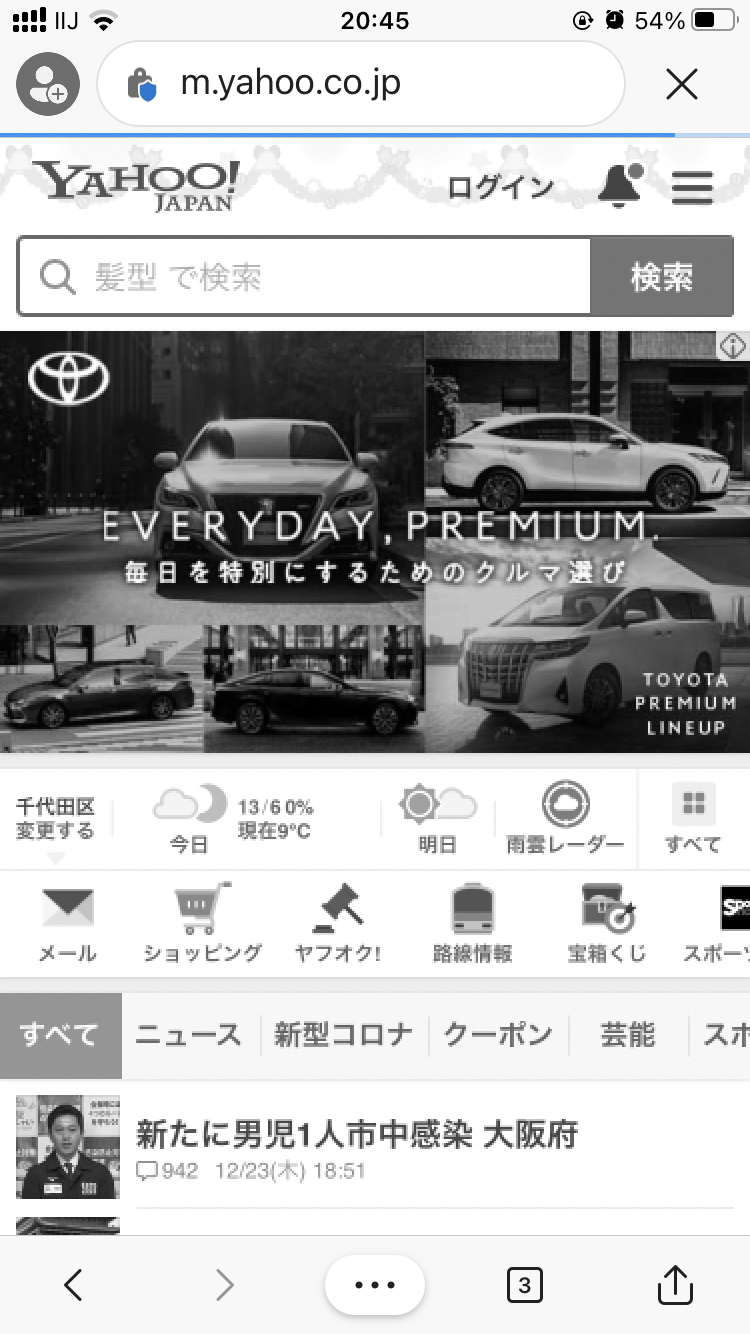Open ヤフオク! auctions shortcut
This screenshot has height=1334, width=750.
[x=338, y=924]
